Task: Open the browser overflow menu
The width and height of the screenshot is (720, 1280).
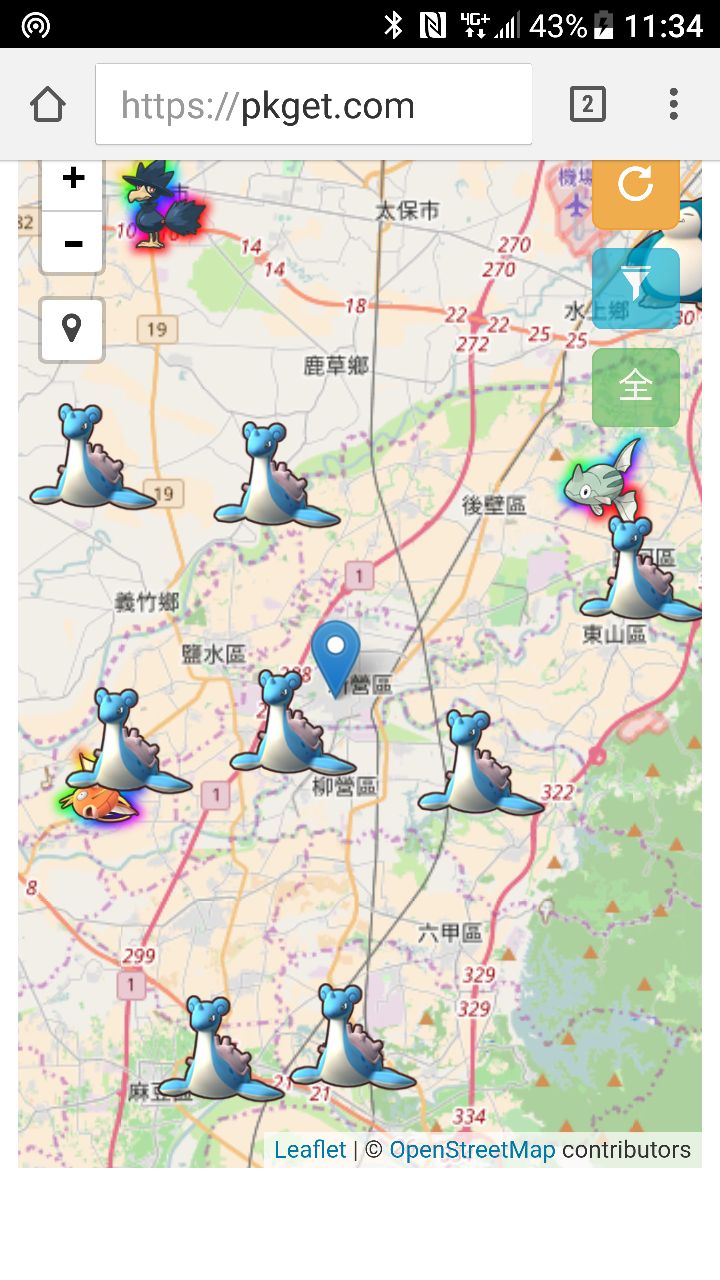Action: click(673, 104)
